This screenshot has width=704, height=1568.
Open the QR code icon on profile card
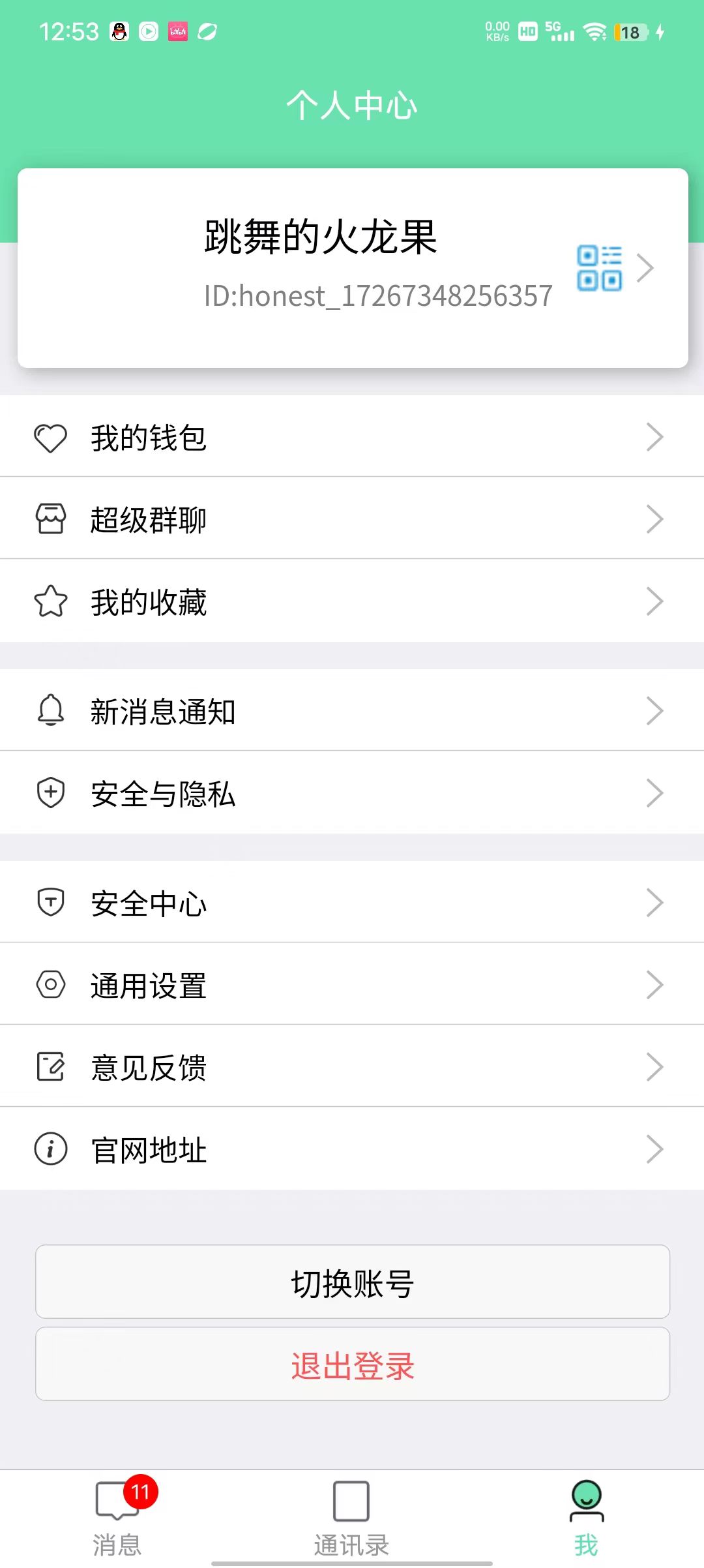coord(599,268)
